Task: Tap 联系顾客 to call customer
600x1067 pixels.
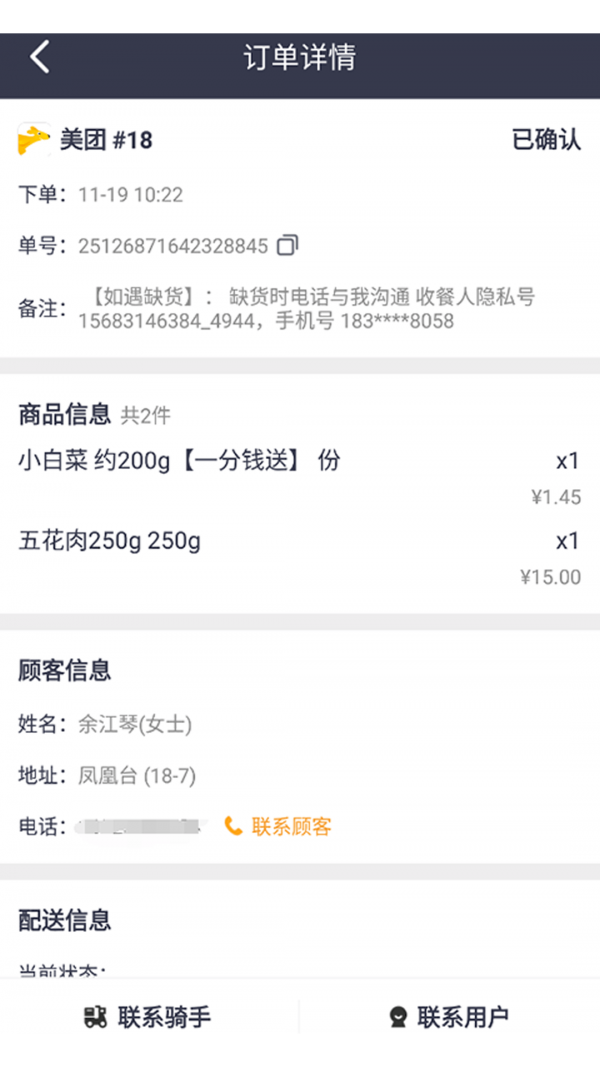Action: (279, 827)
